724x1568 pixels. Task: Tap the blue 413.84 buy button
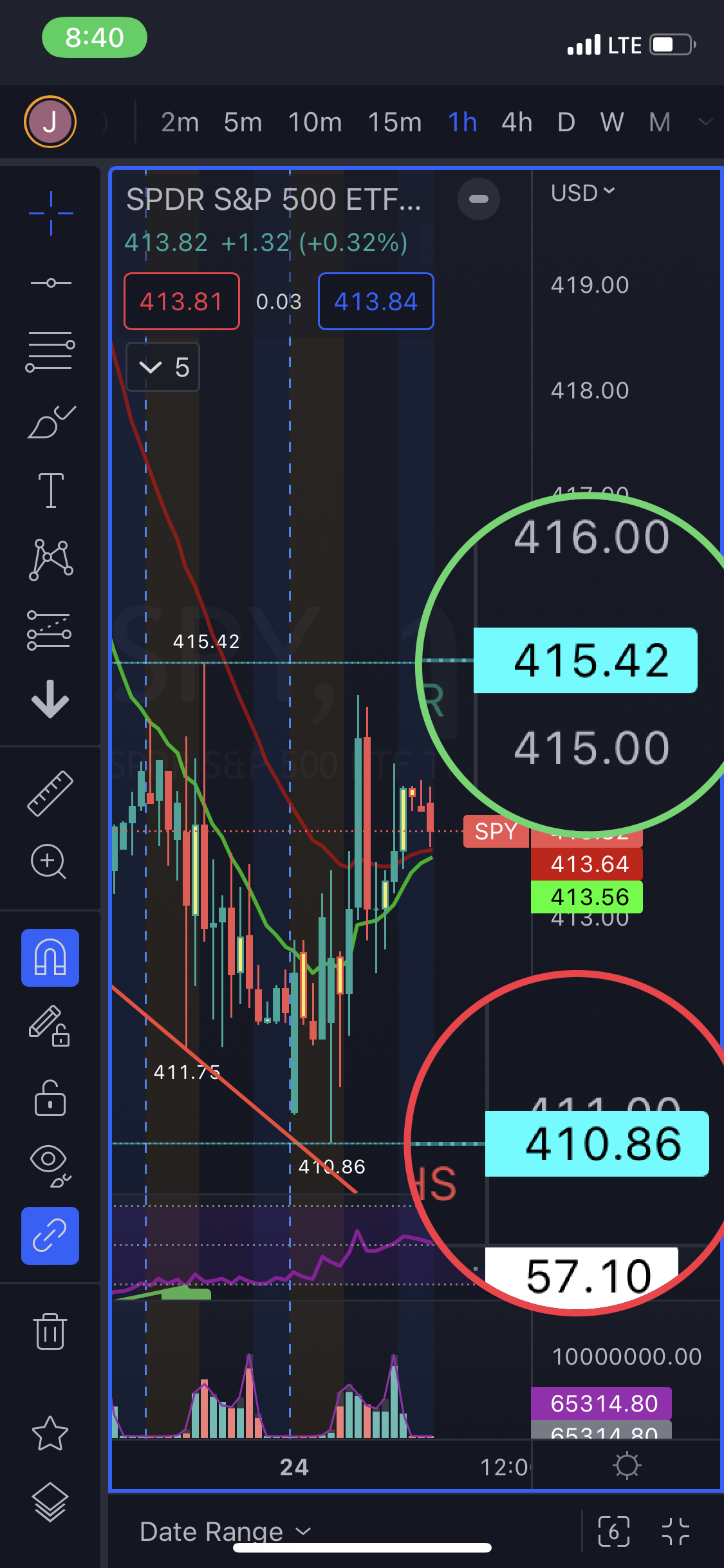376,301
